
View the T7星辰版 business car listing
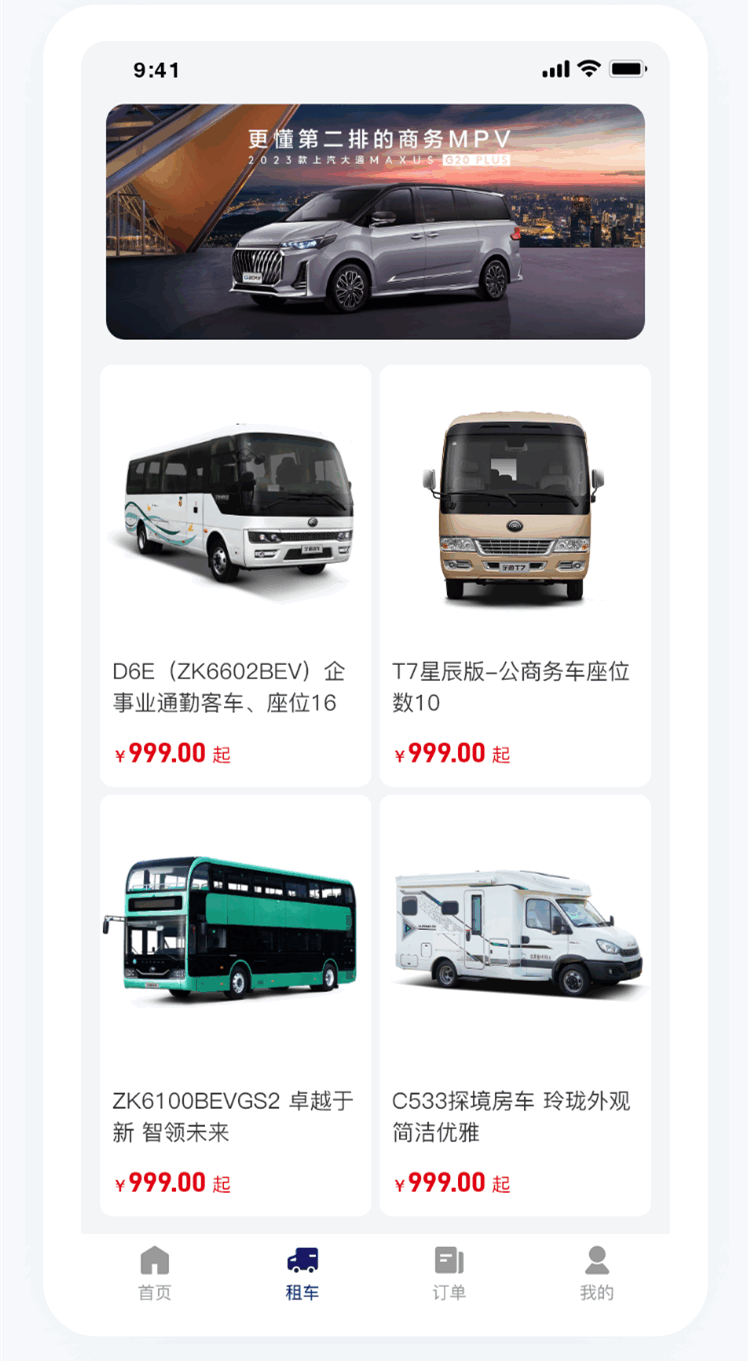[x=515, y=575]
